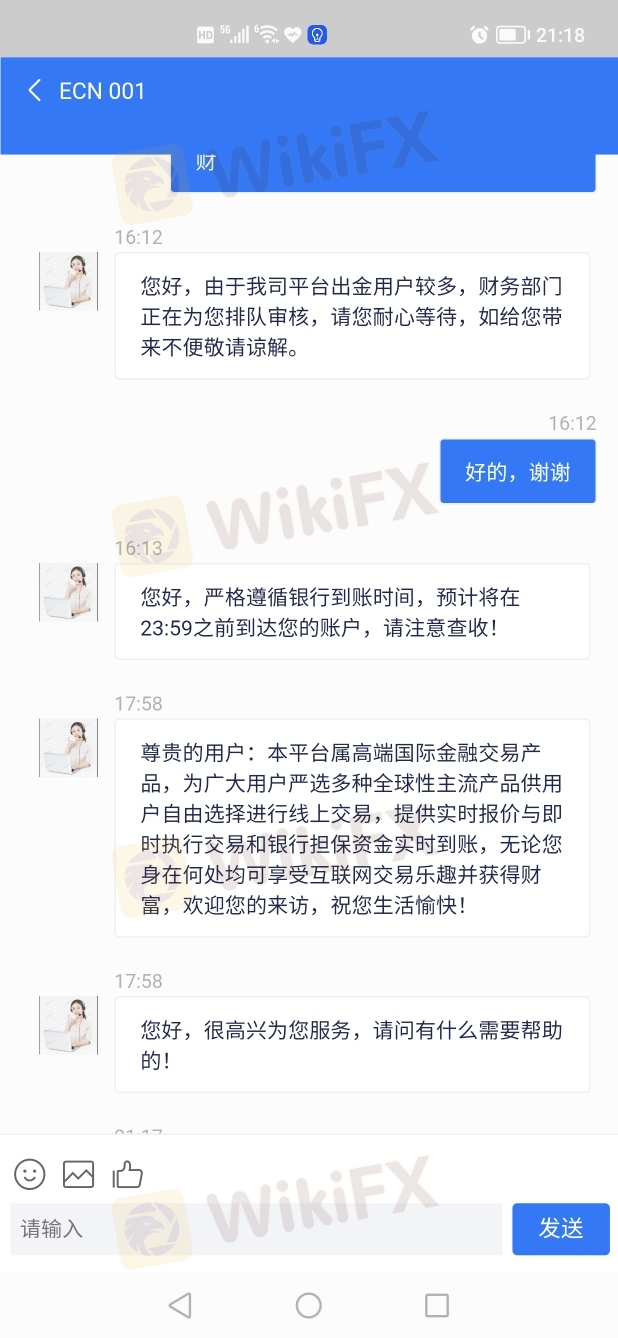This screenshot has height=1338, width=618.
Task: Send the message with 发送
Action: click(x=561, y=1229)
